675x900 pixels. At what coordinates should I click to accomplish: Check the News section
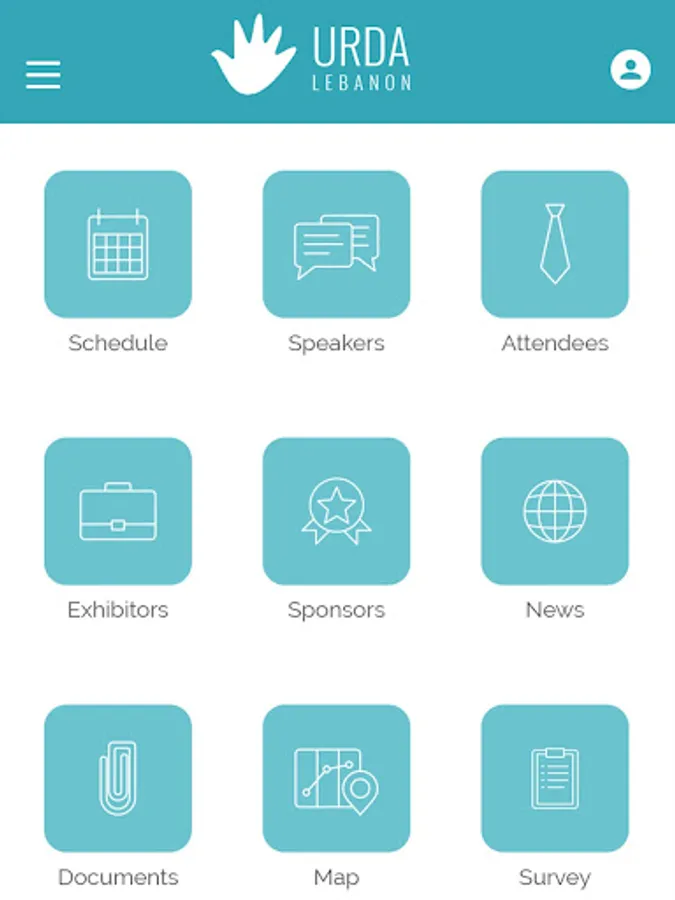(x=554, y=511)
